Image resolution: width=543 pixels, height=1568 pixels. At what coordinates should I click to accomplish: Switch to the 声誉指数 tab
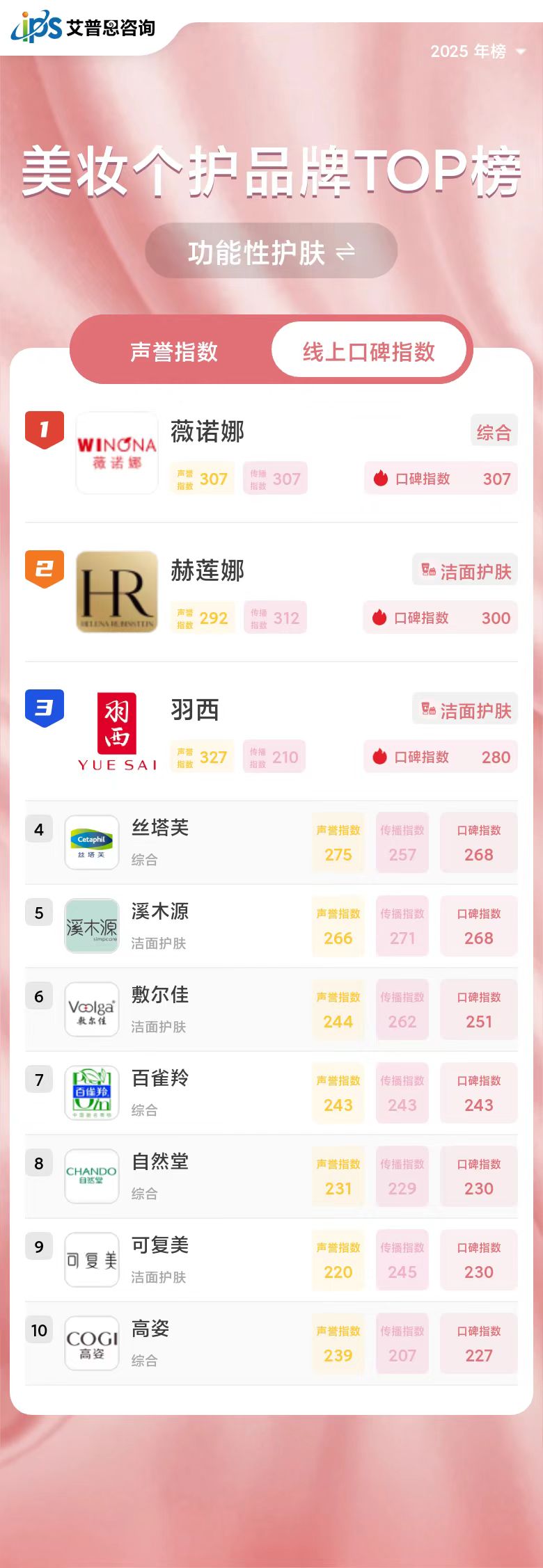174,352
